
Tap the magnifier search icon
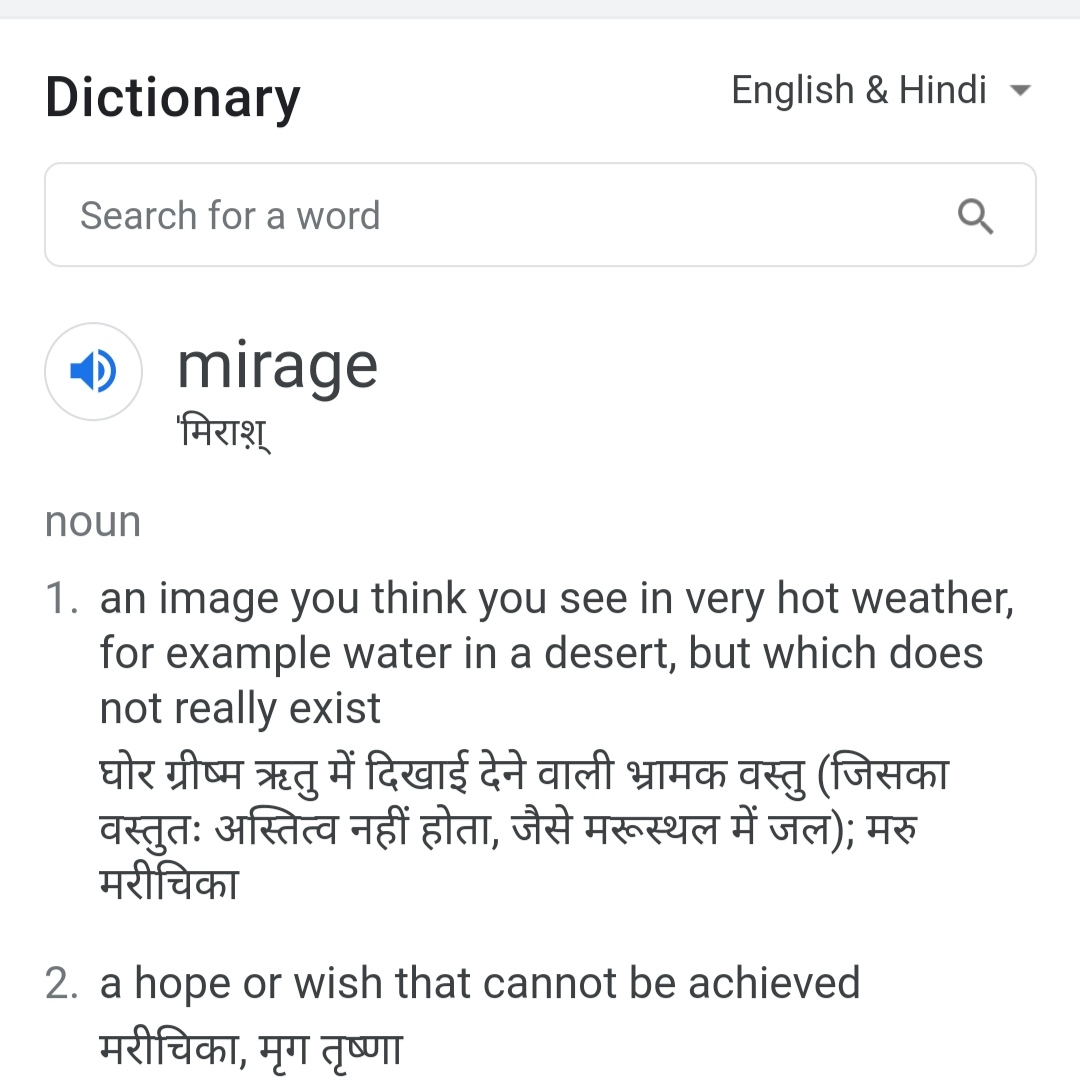tap(976, 216)
